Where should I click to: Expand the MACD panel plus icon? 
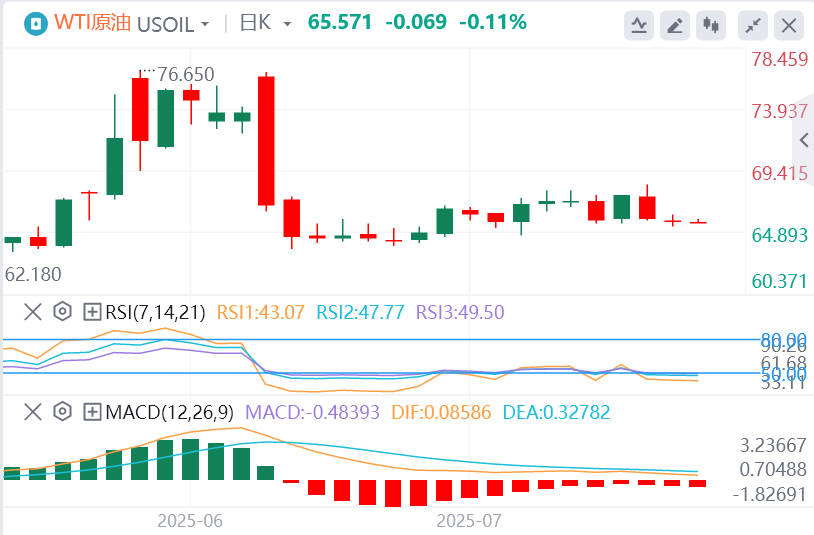(93, 411)
